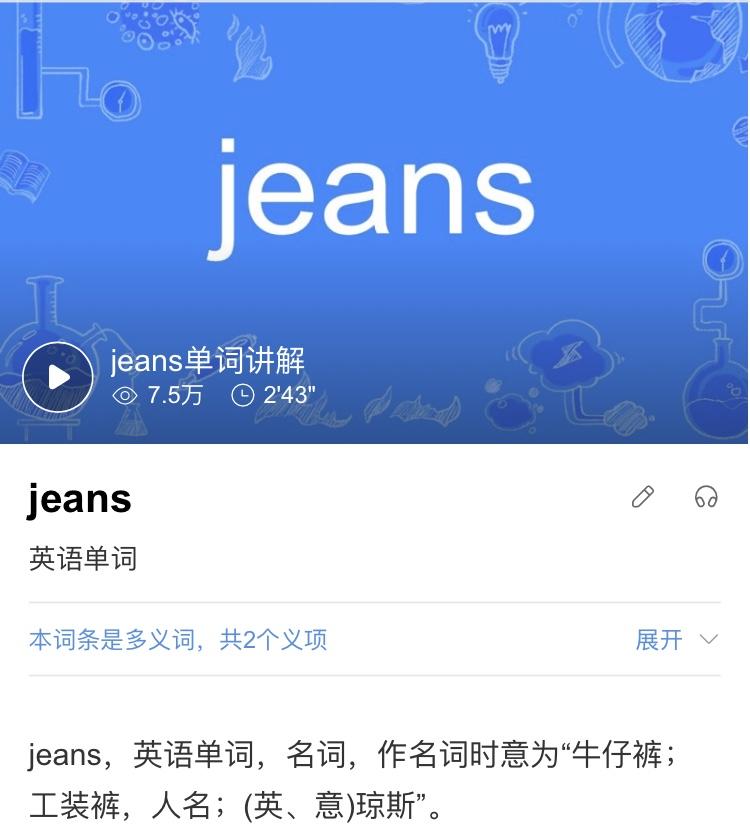Edit the jeans entry with pencil icon
Screen dimensions: 750x836
(x=643, y=497)
